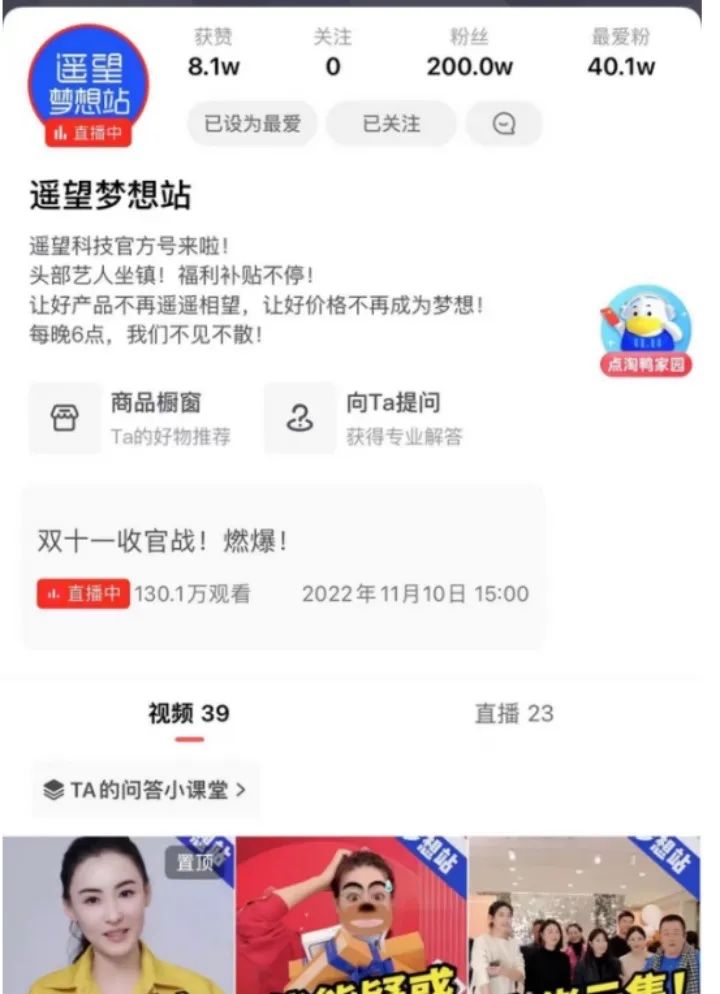Viewport: 720px width, 994px height.
Task: Switch to the 视频 39 tab
Action: (189, 714)
